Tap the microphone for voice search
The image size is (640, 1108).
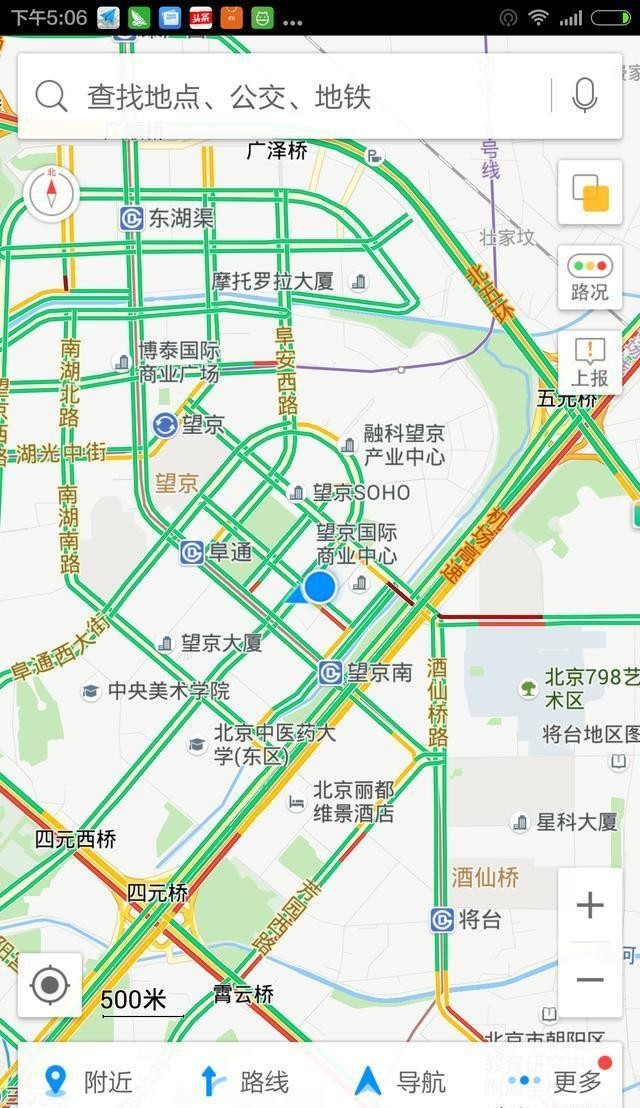coord(585,96)
